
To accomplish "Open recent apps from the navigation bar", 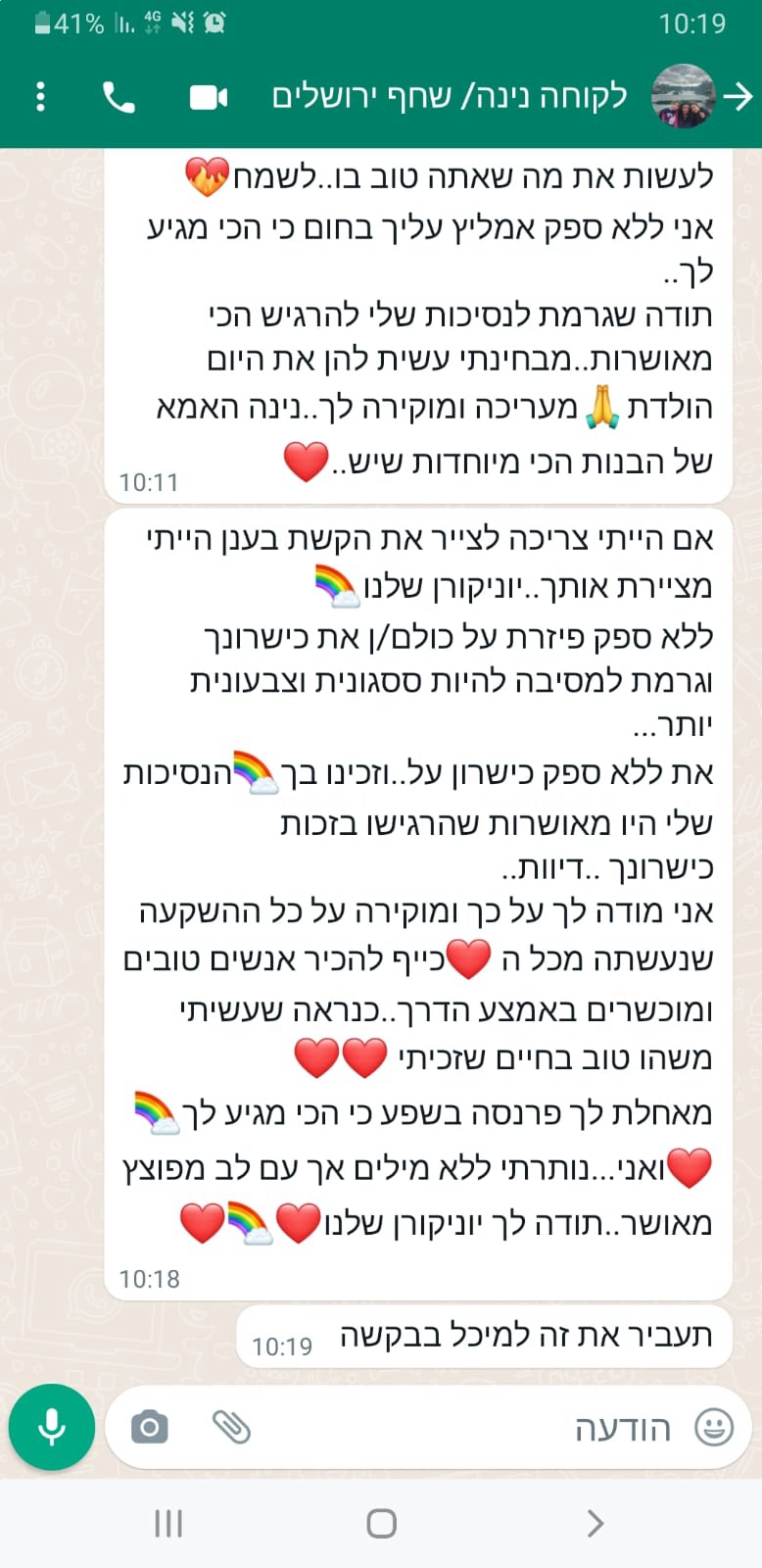I will tap(168, 1523).
